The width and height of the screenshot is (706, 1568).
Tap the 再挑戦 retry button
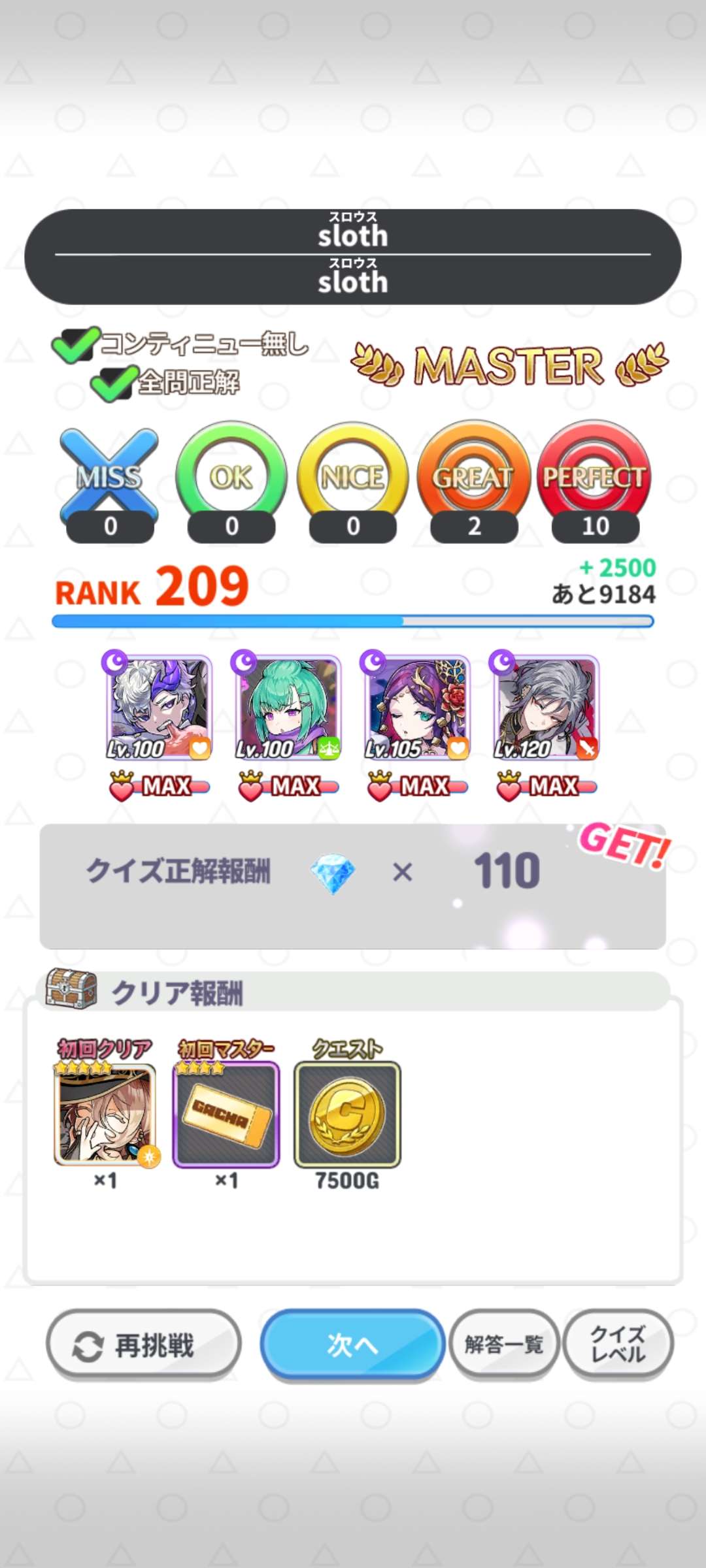point(144,1345)
